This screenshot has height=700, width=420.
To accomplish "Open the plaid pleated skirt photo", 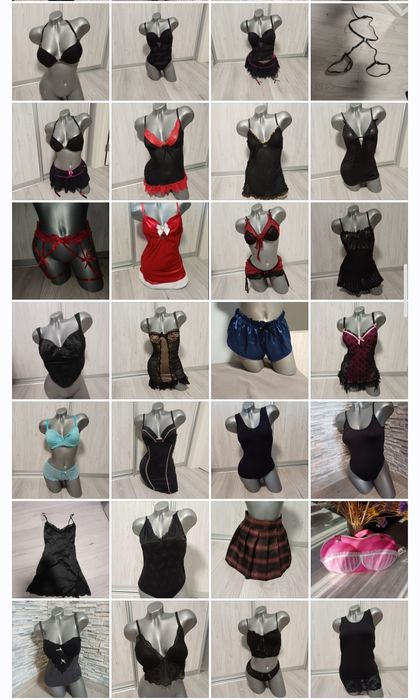I will click(x=259, y=550).
